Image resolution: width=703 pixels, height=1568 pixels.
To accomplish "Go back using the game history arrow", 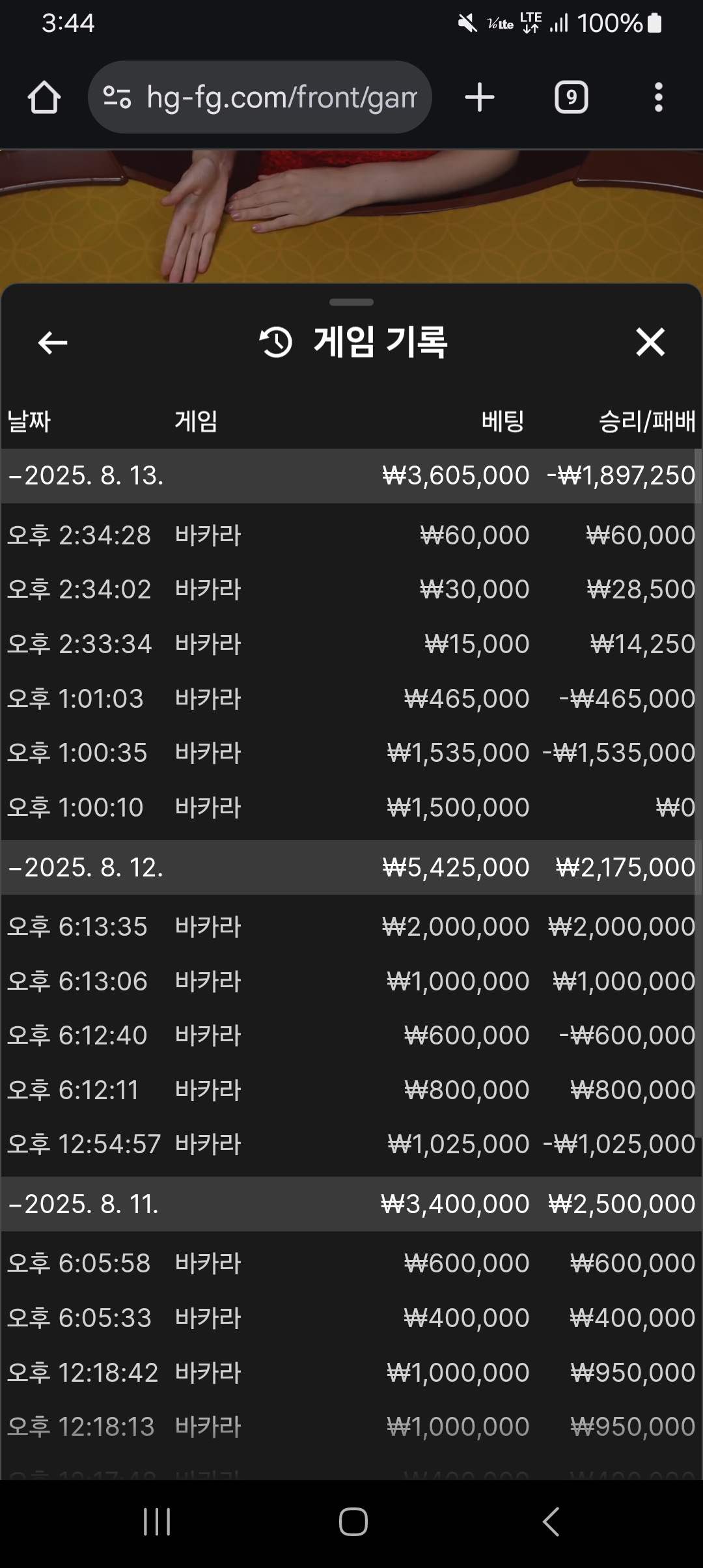I will 53,343.
